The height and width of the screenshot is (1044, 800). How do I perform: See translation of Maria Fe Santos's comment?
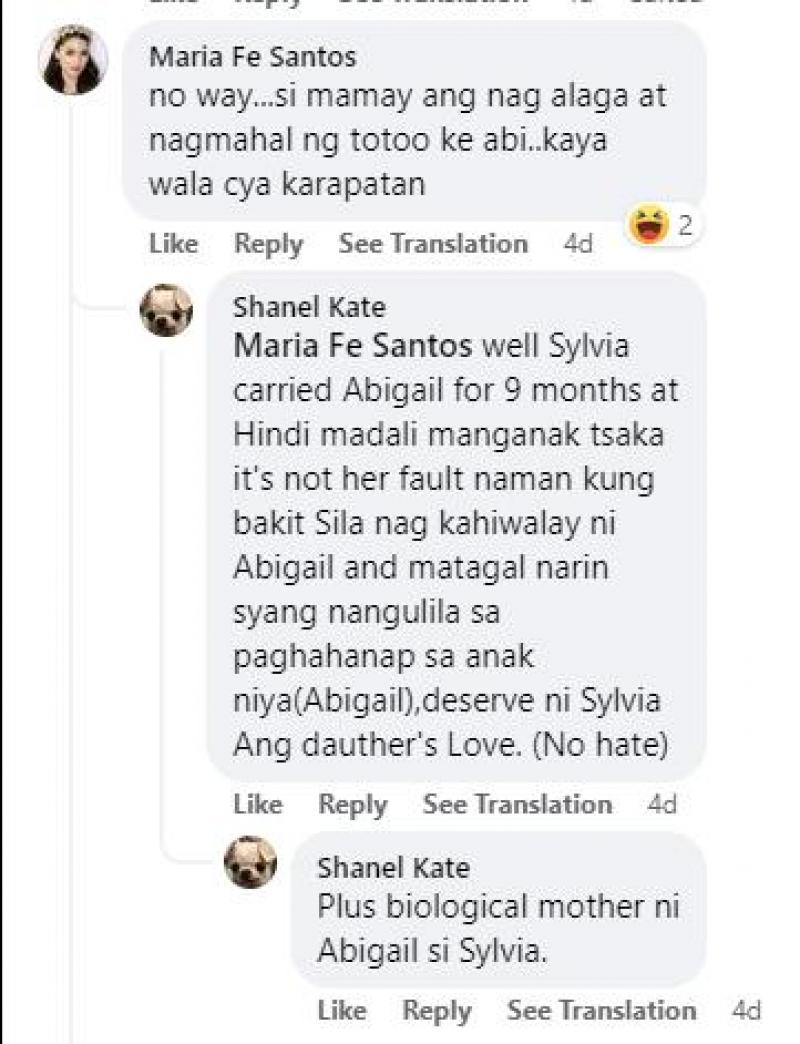point(432,244)
